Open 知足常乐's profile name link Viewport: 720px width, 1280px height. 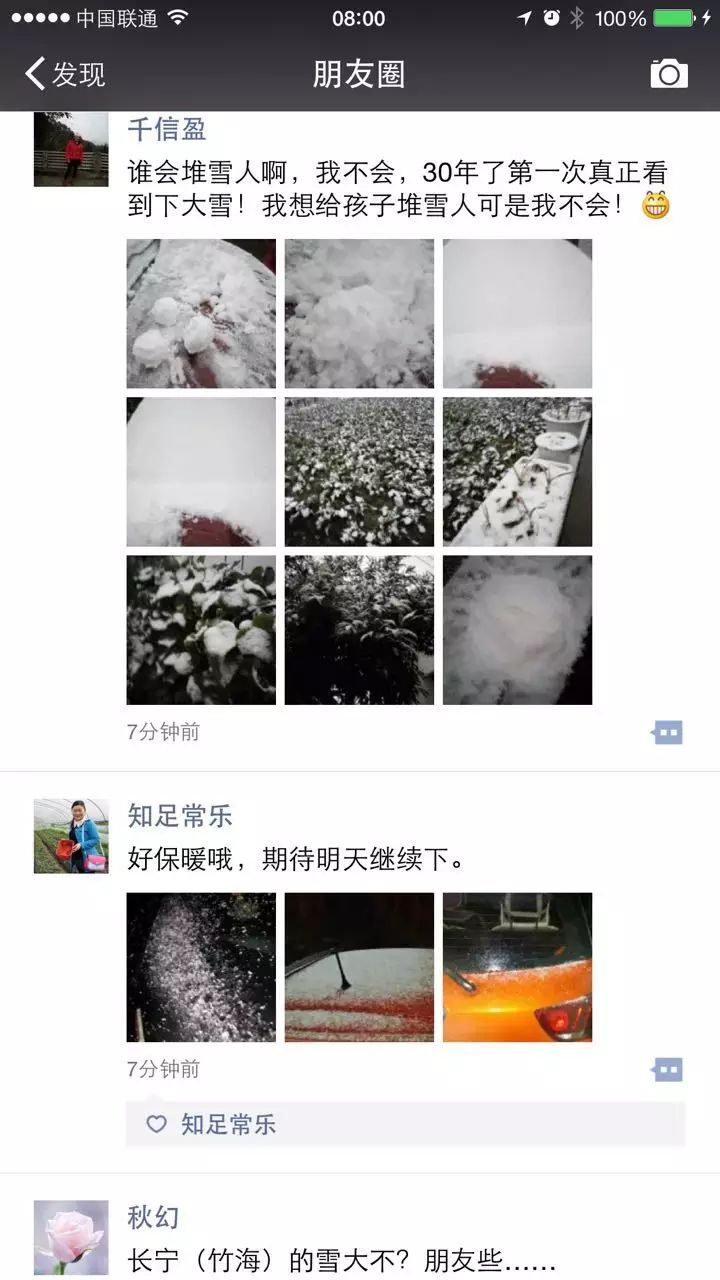[x=180, y=816]
